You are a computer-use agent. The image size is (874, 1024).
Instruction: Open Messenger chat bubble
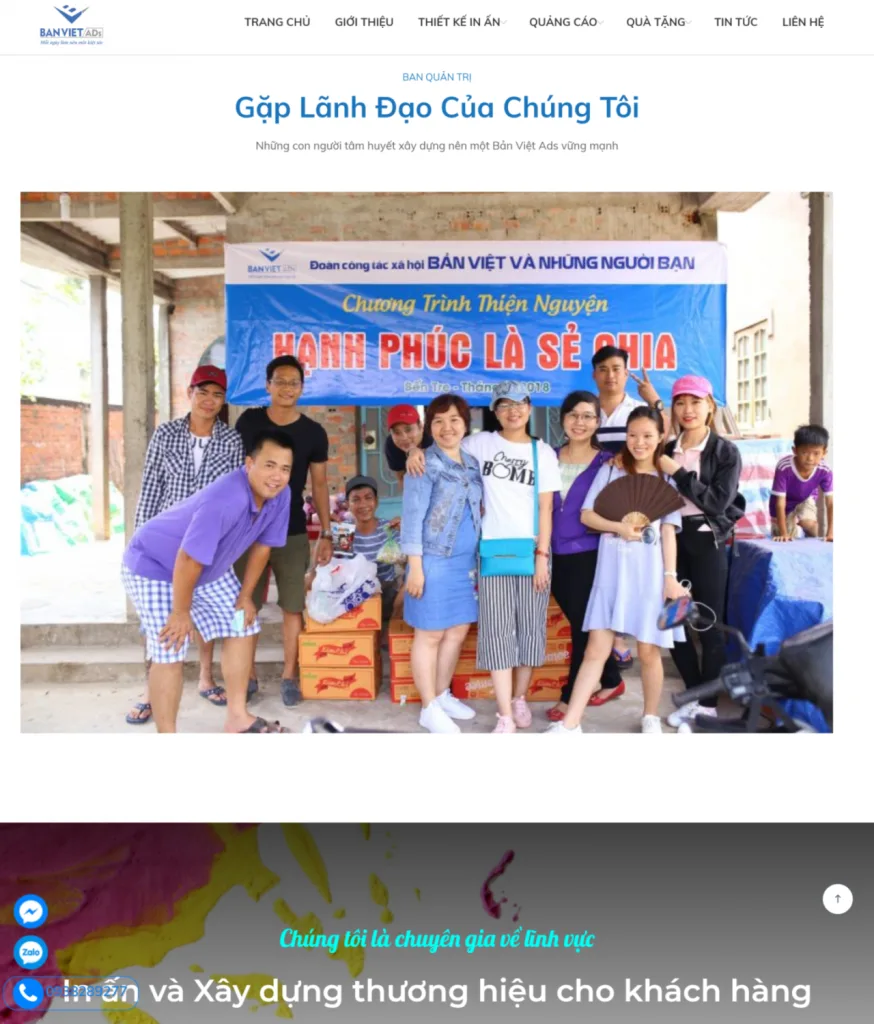tap(31, 912)
